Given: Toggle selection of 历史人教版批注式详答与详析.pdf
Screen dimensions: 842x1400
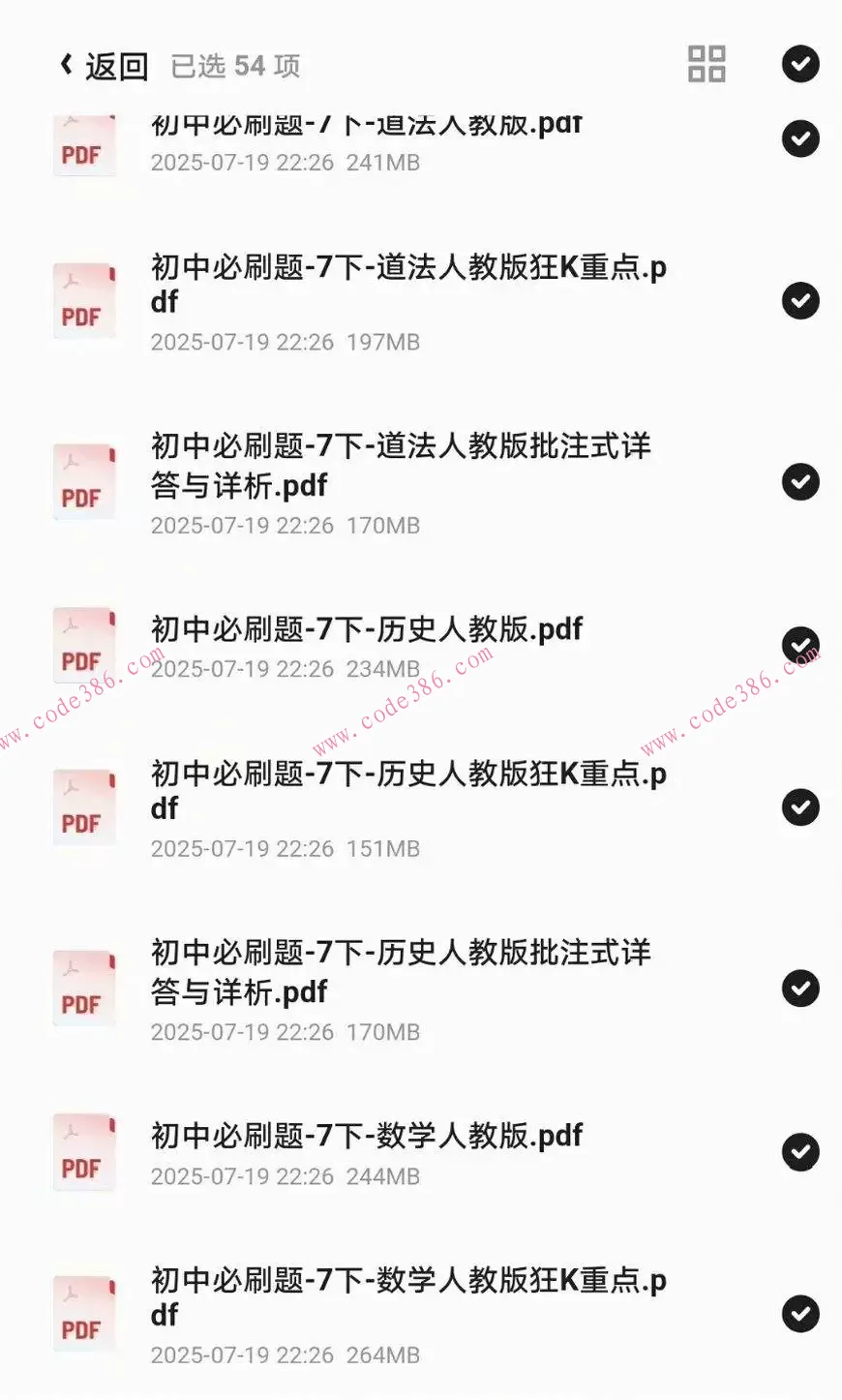Looking at the screenshot, I should tap(800, 989).
